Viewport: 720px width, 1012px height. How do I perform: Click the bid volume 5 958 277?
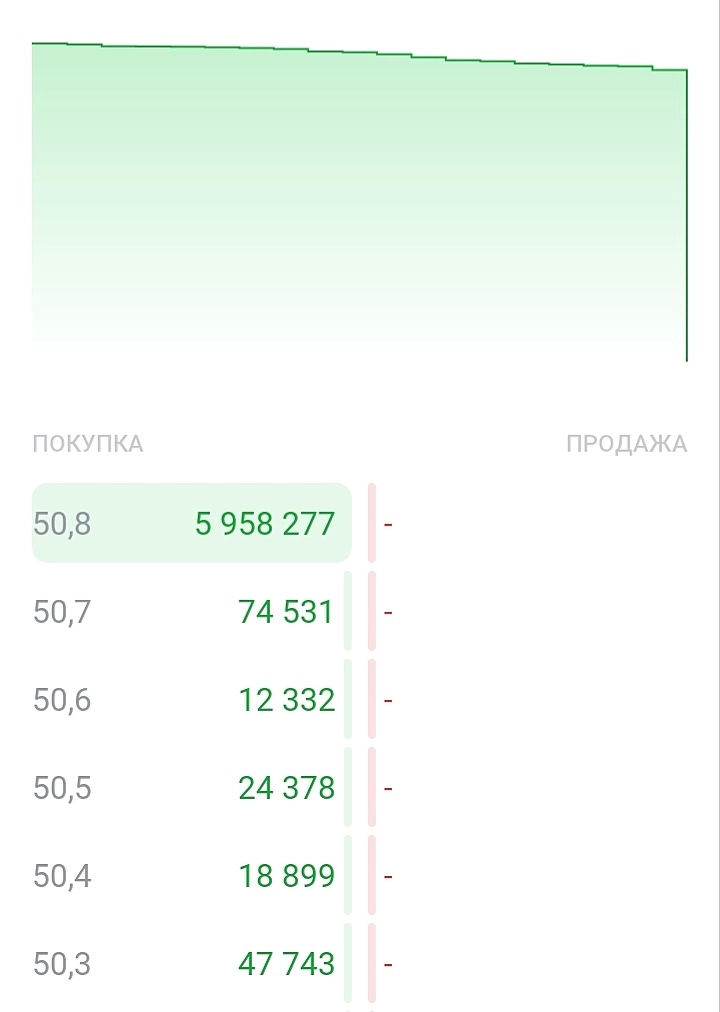[x=265, y=523]
